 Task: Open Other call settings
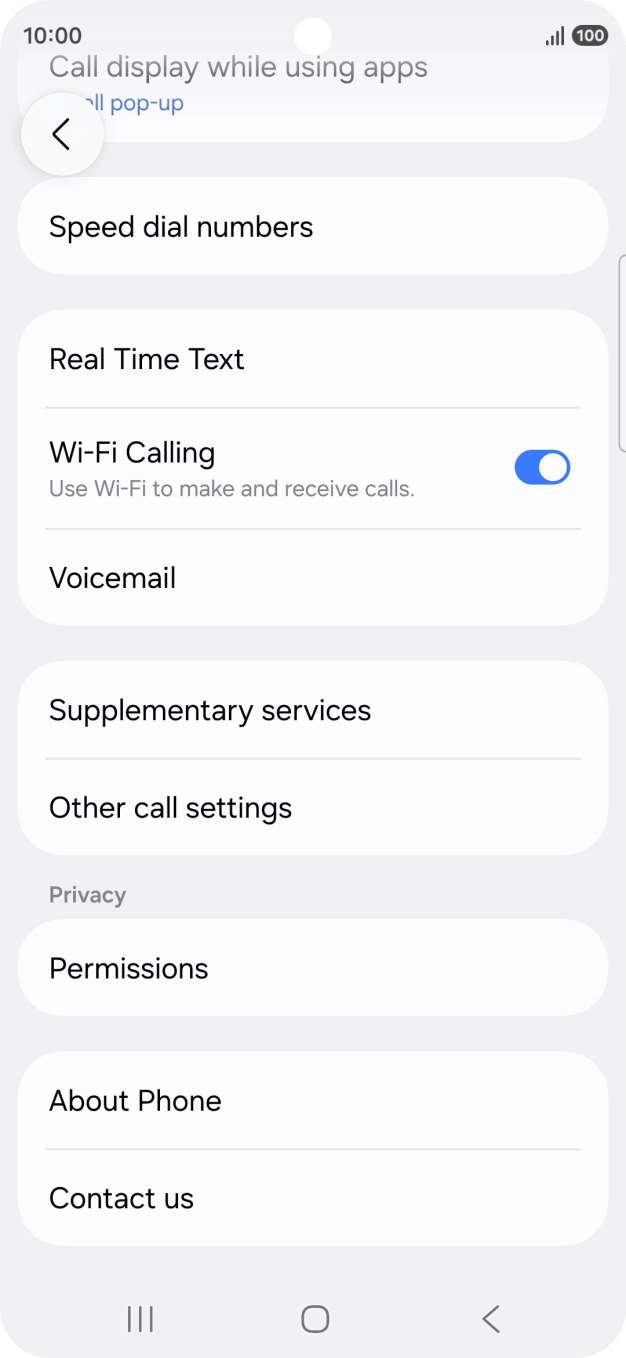312,808
